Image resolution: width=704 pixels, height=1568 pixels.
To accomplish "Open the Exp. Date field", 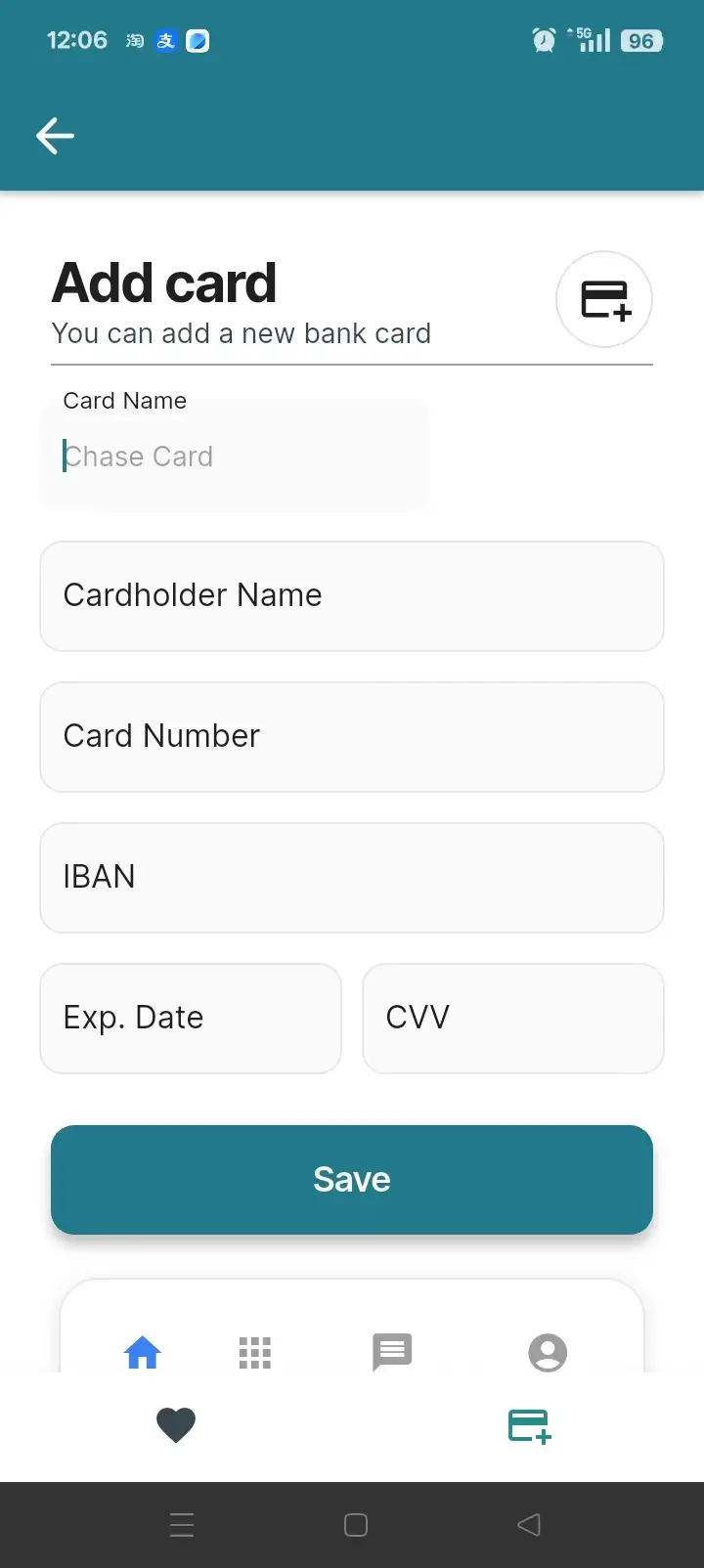I will [x=191, y=1018].
